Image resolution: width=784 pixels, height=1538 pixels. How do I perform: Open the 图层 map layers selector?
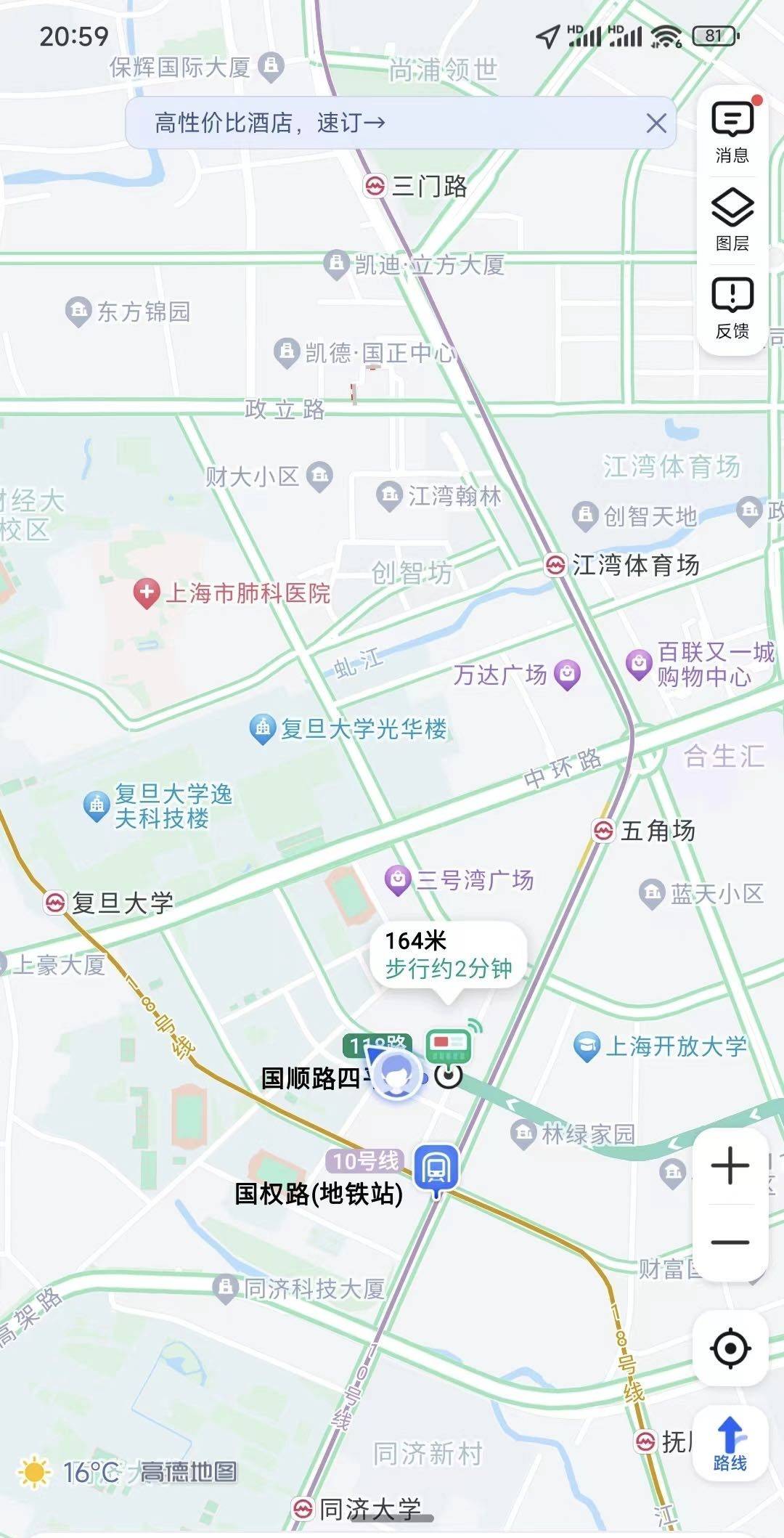[x=735, y=214]
